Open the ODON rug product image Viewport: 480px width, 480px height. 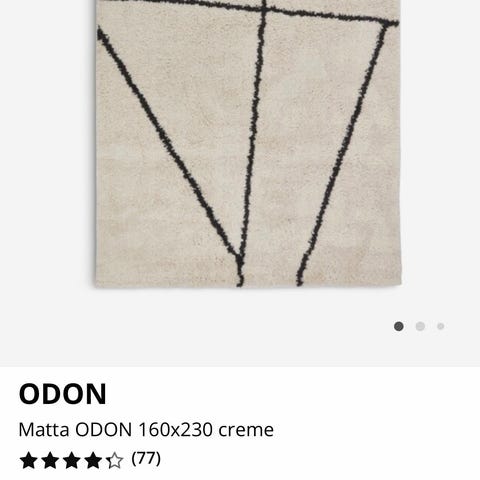coord(247,143)
